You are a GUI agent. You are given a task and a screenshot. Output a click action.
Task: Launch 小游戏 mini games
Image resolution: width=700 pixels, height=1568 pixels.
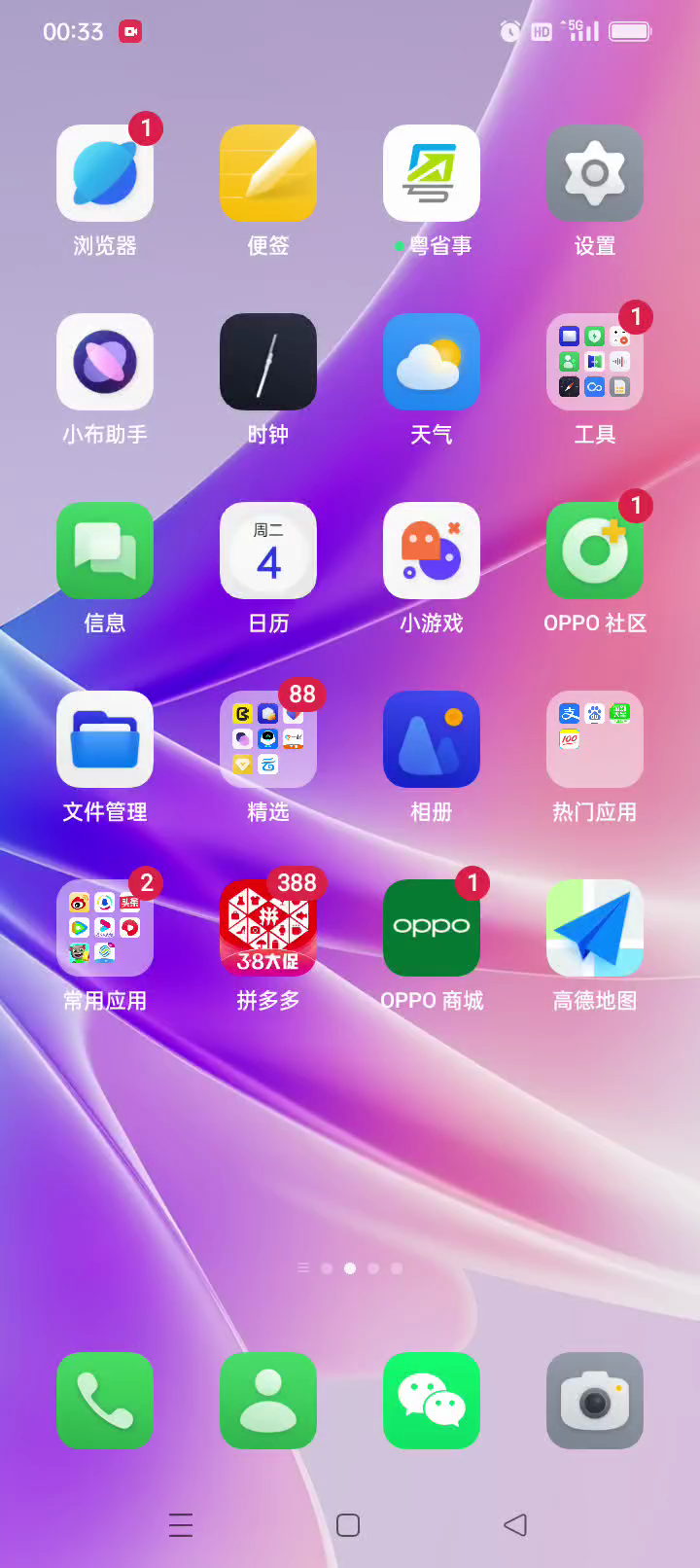[432, 551]
